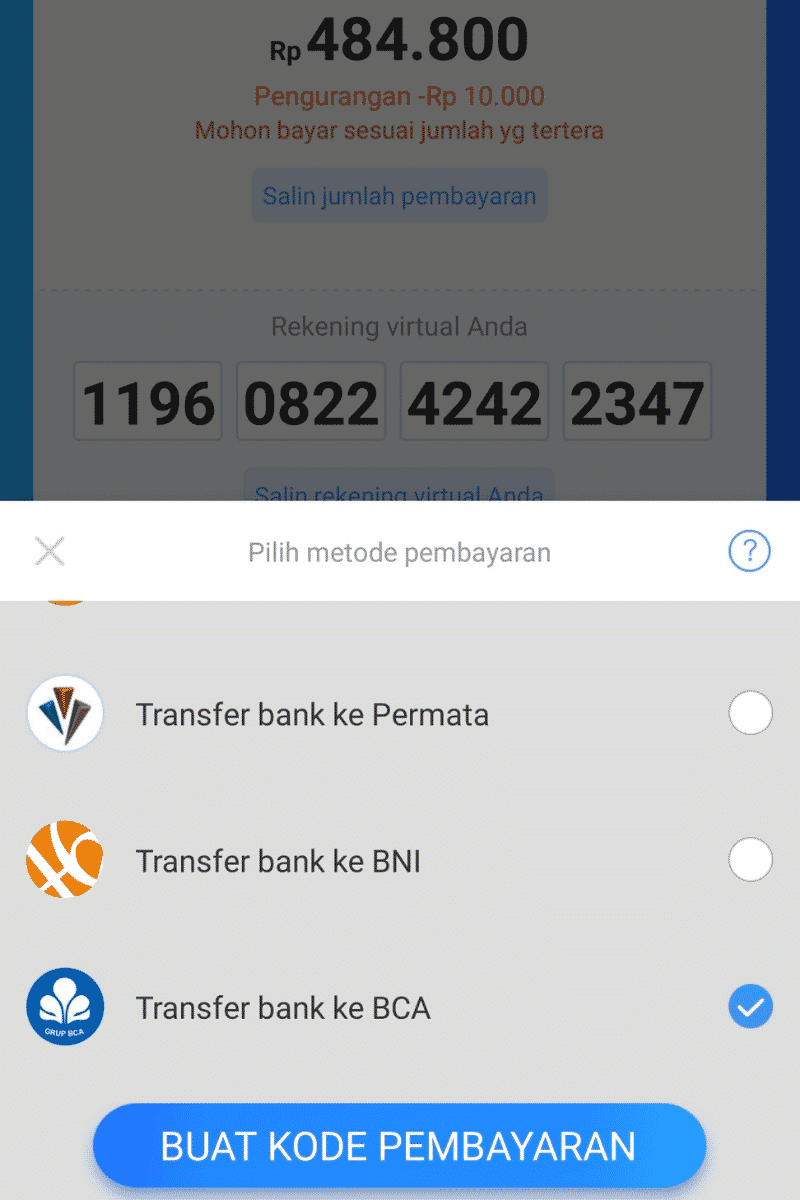This screenshot has width=800, height=1200.
Task: Click the virtual account segment 2347
Action: (x=637, y=401)
